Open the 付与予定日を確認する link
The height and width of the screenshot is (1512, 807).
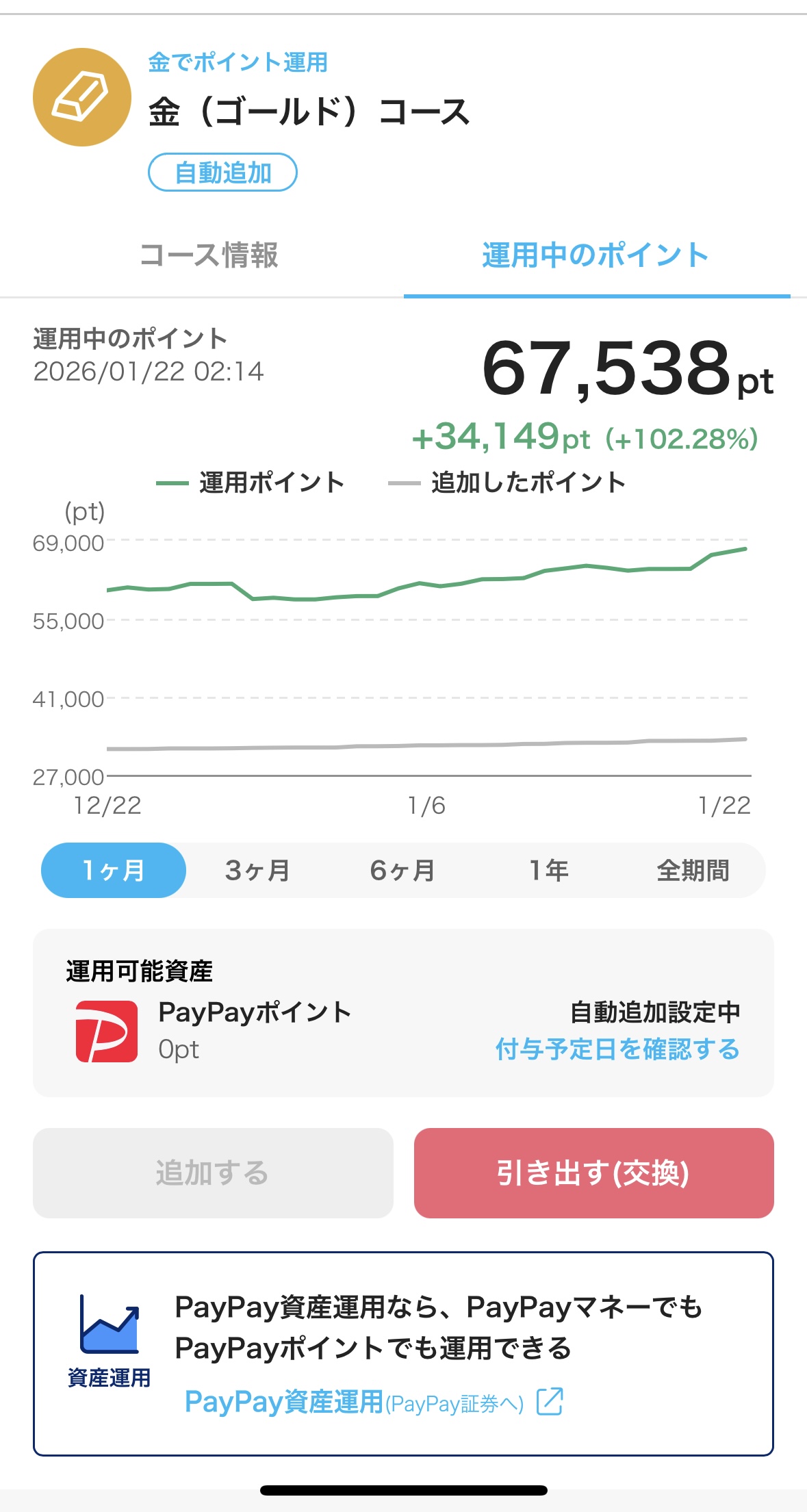pyautogui.click(x=617, y=1049)
